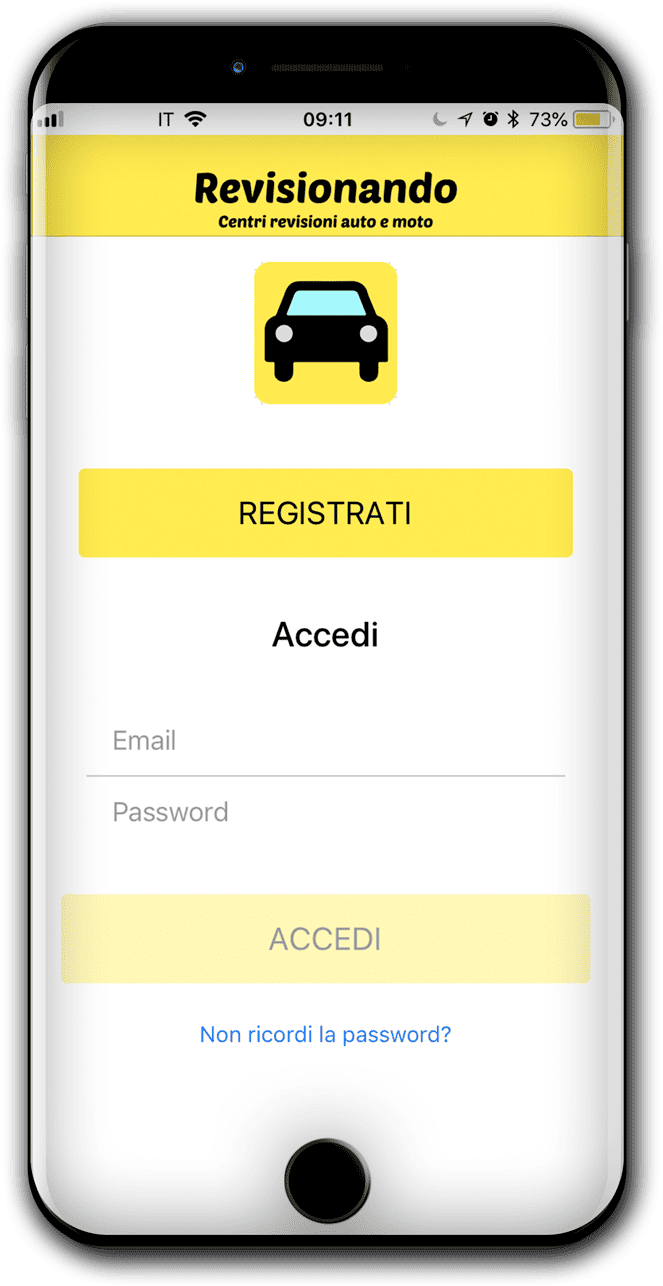Select the Password field
This screenshot has width=663, height=1286.
pyautogui.click(x=325, y=812)
